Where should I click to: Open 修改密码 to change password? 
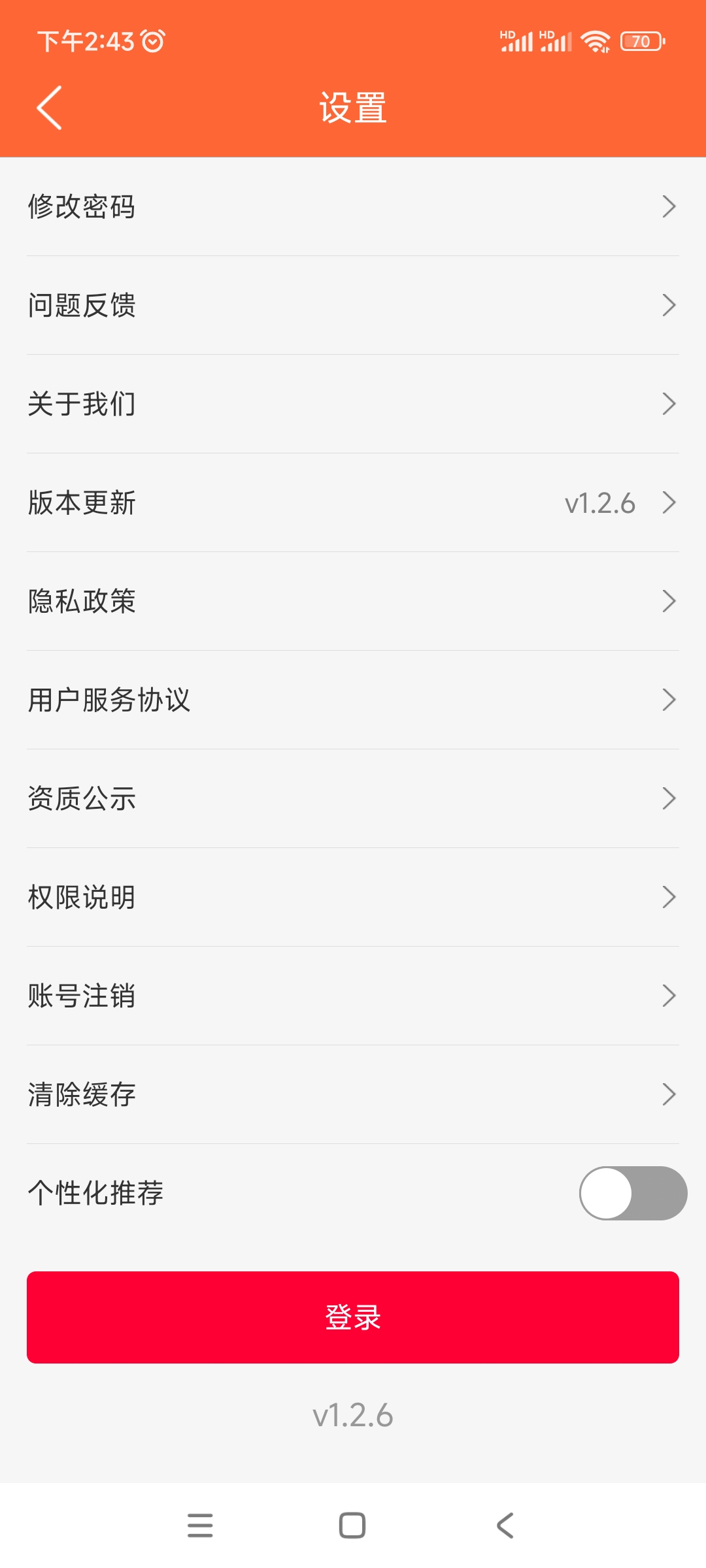click(353, 206)
